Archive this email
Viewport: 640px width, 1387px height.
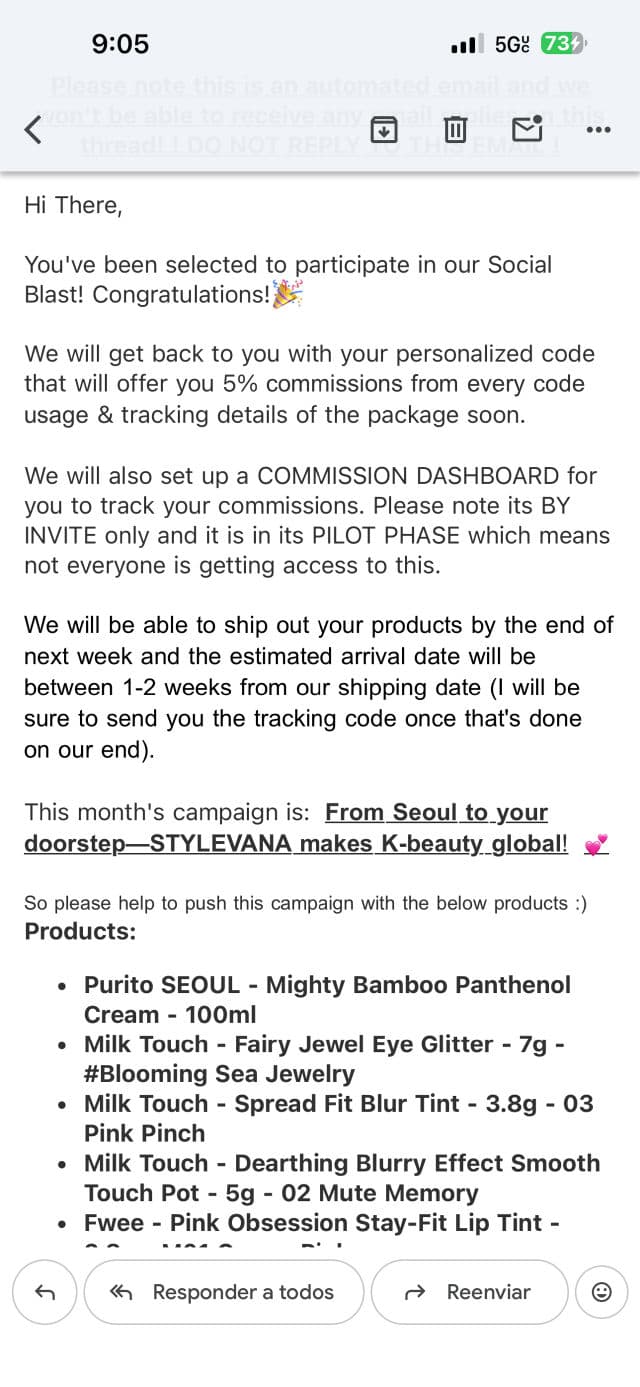click(x=384, y=129)
